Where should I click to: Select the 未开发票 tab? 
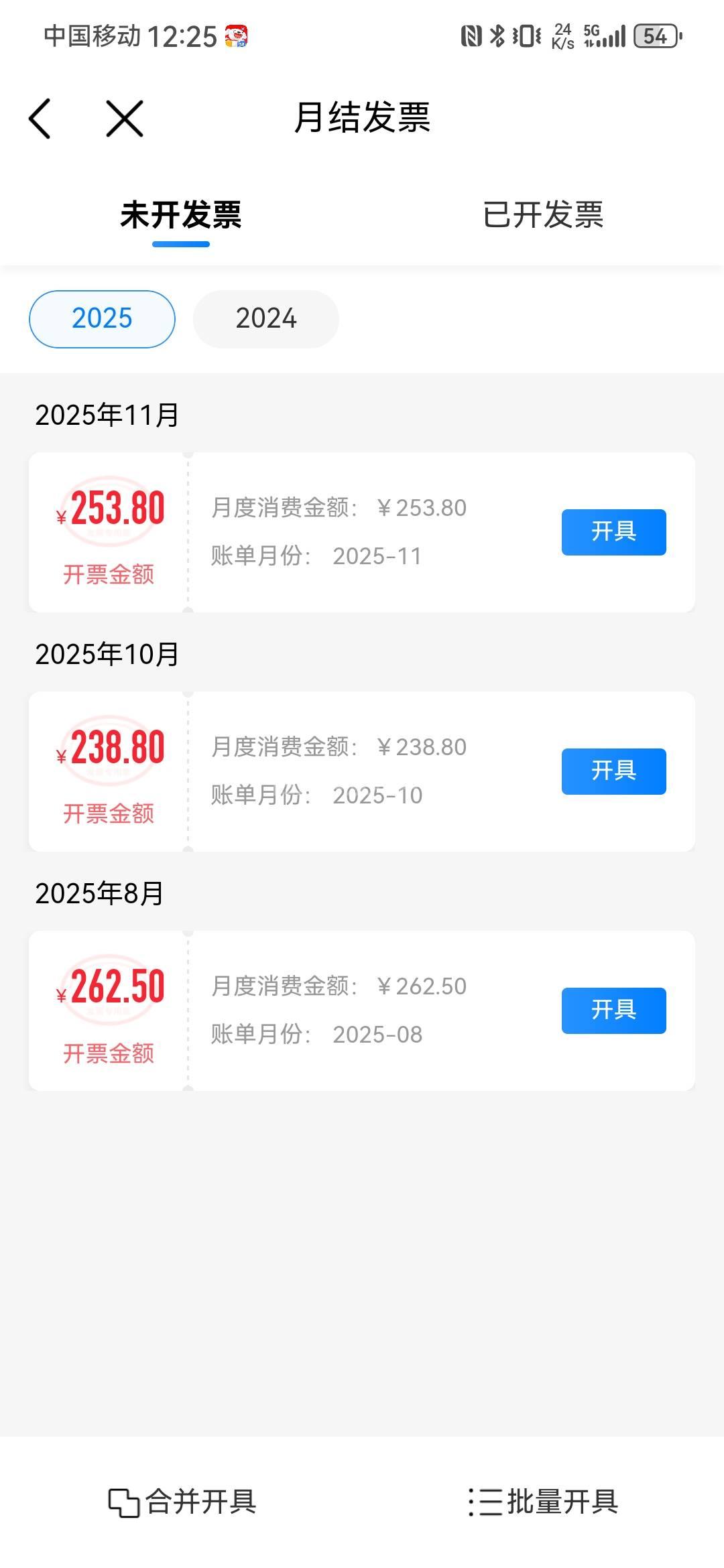point(181,215)
